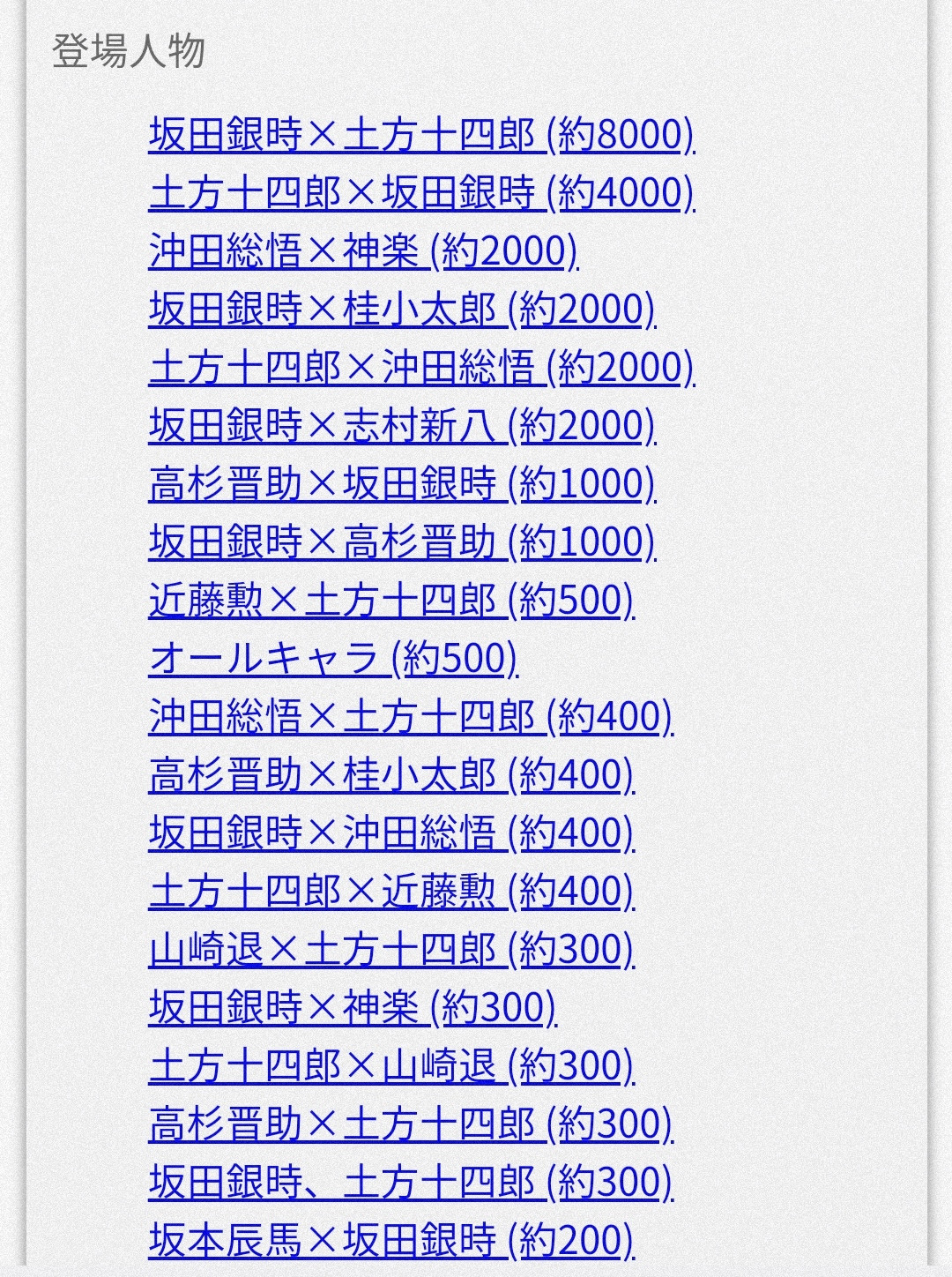Select 坂田銀時×志村新八 (約2000) link
Viewport: 952px width, 1277px height.
coord(402,425)
